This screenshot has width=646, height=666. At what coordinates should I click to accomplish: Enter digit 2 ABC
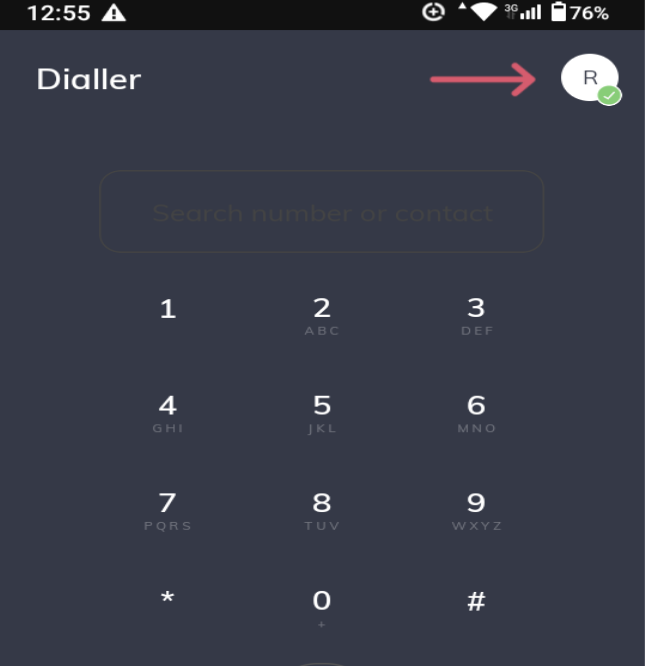(x=322, y=314)
